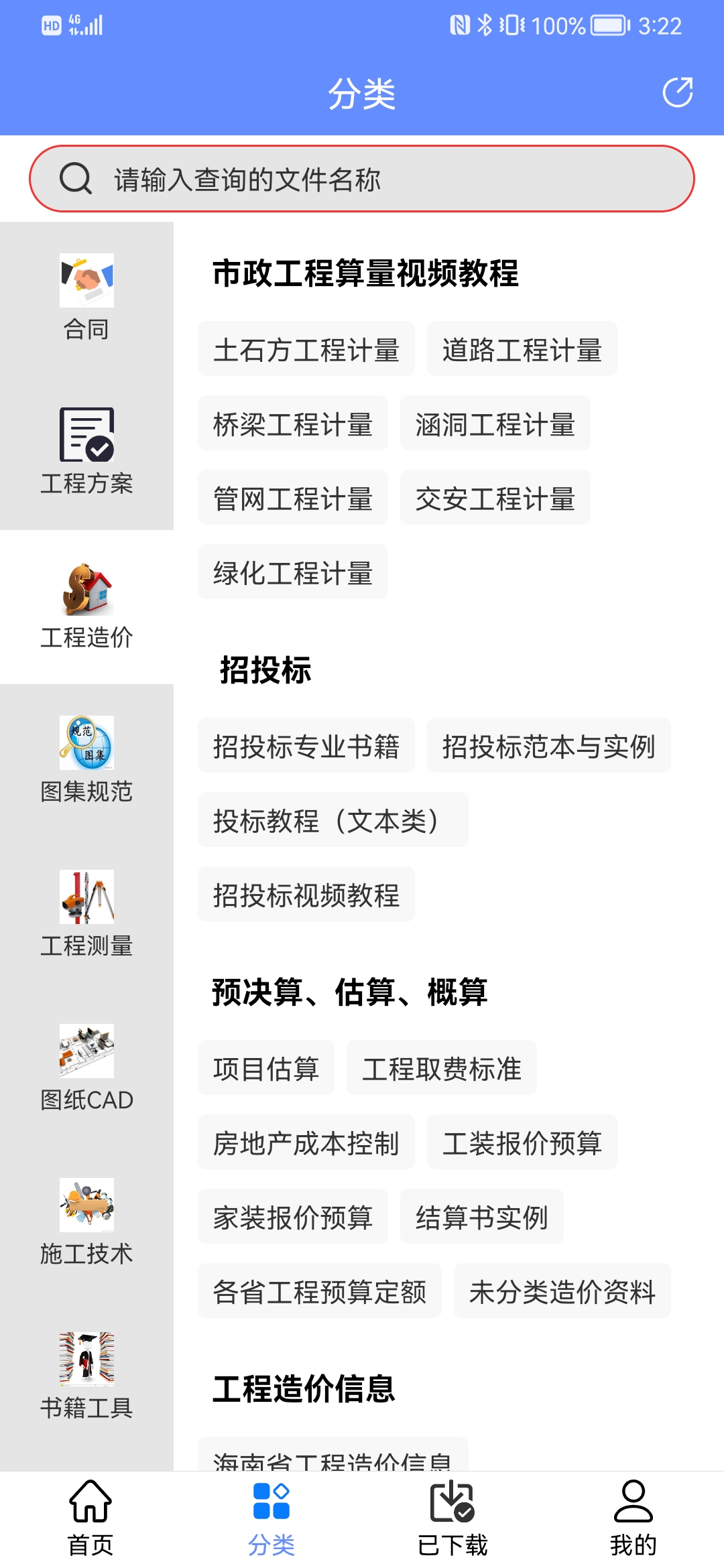Screen dimensions: 724x1568
Task: Open the 工程方案 category icon
Action: point(86,436)
